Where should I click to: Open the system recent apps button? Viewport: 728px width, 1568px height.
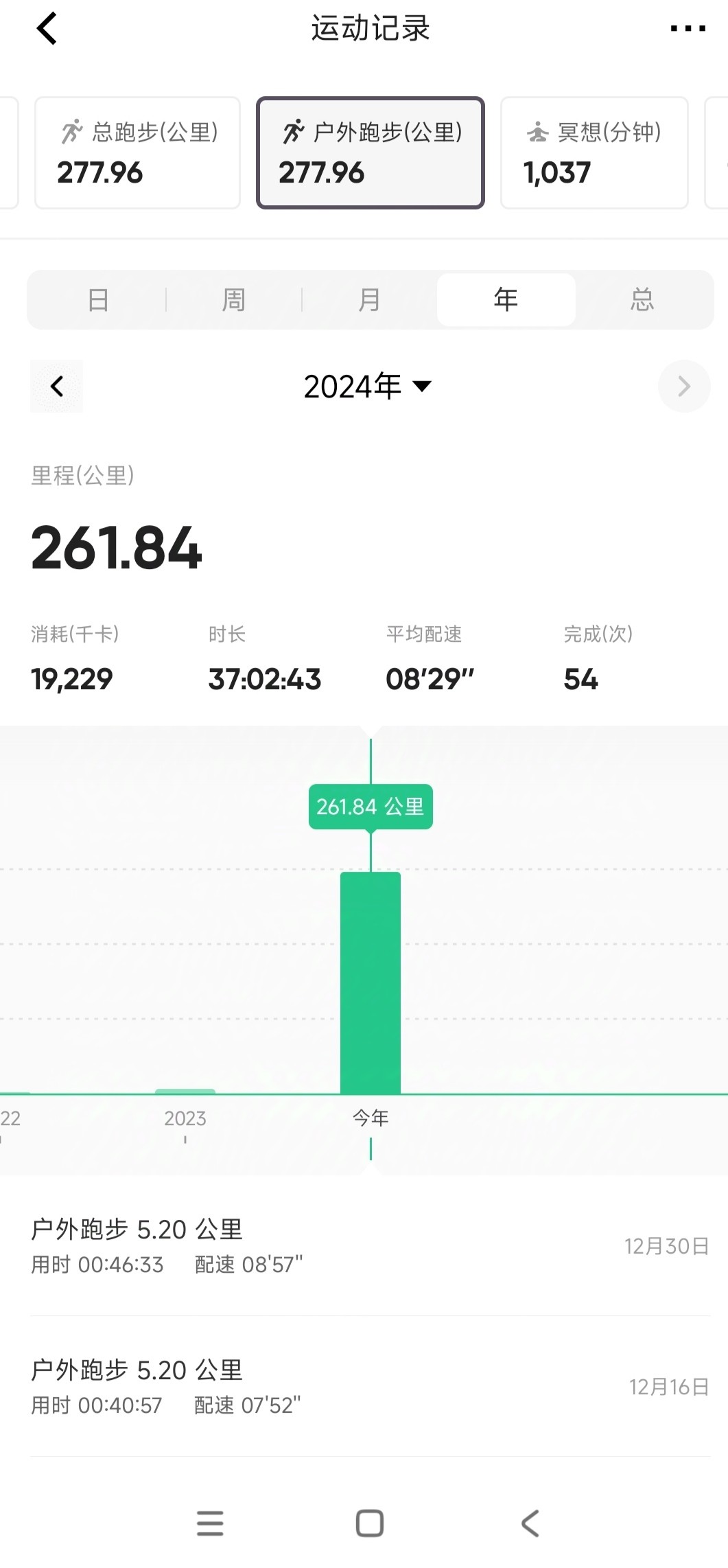210,1523
